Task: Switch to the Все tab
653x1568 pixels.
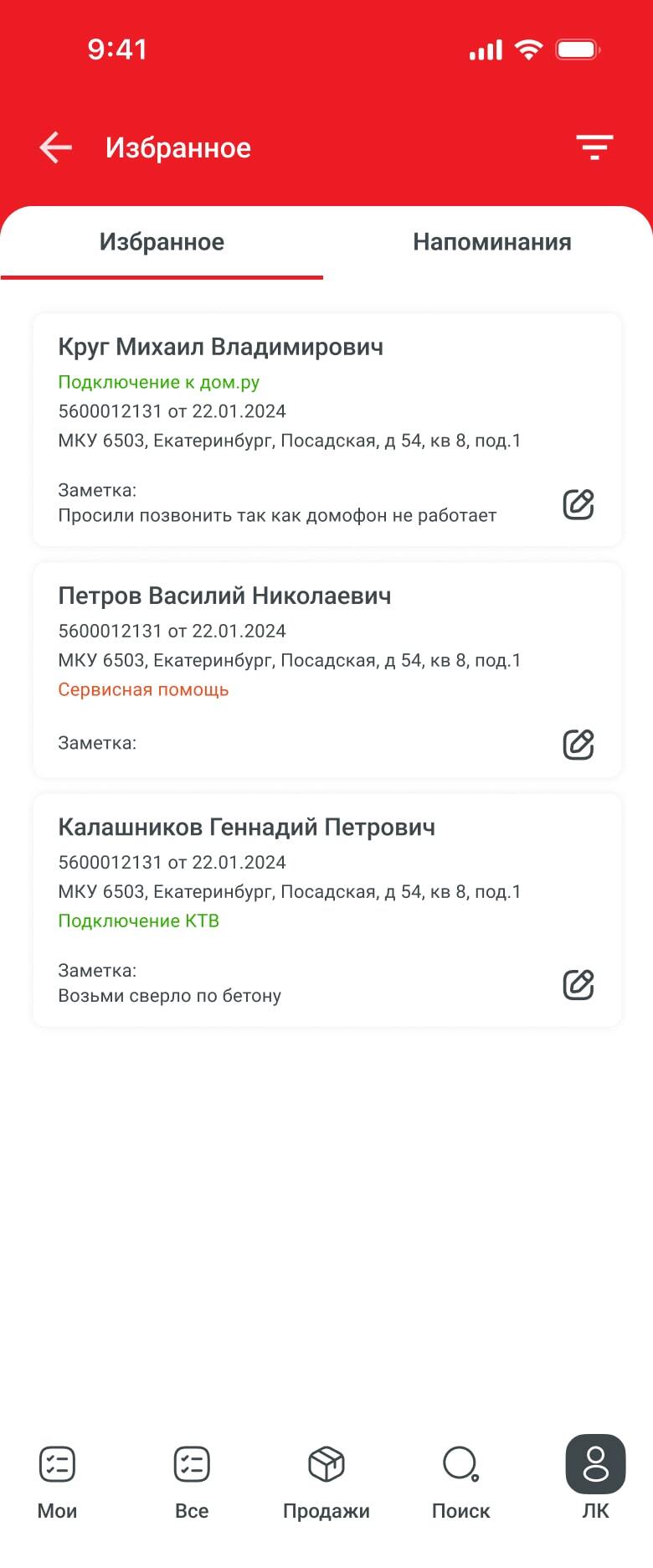Action: pyautogui.click(x=192, y=1481)
